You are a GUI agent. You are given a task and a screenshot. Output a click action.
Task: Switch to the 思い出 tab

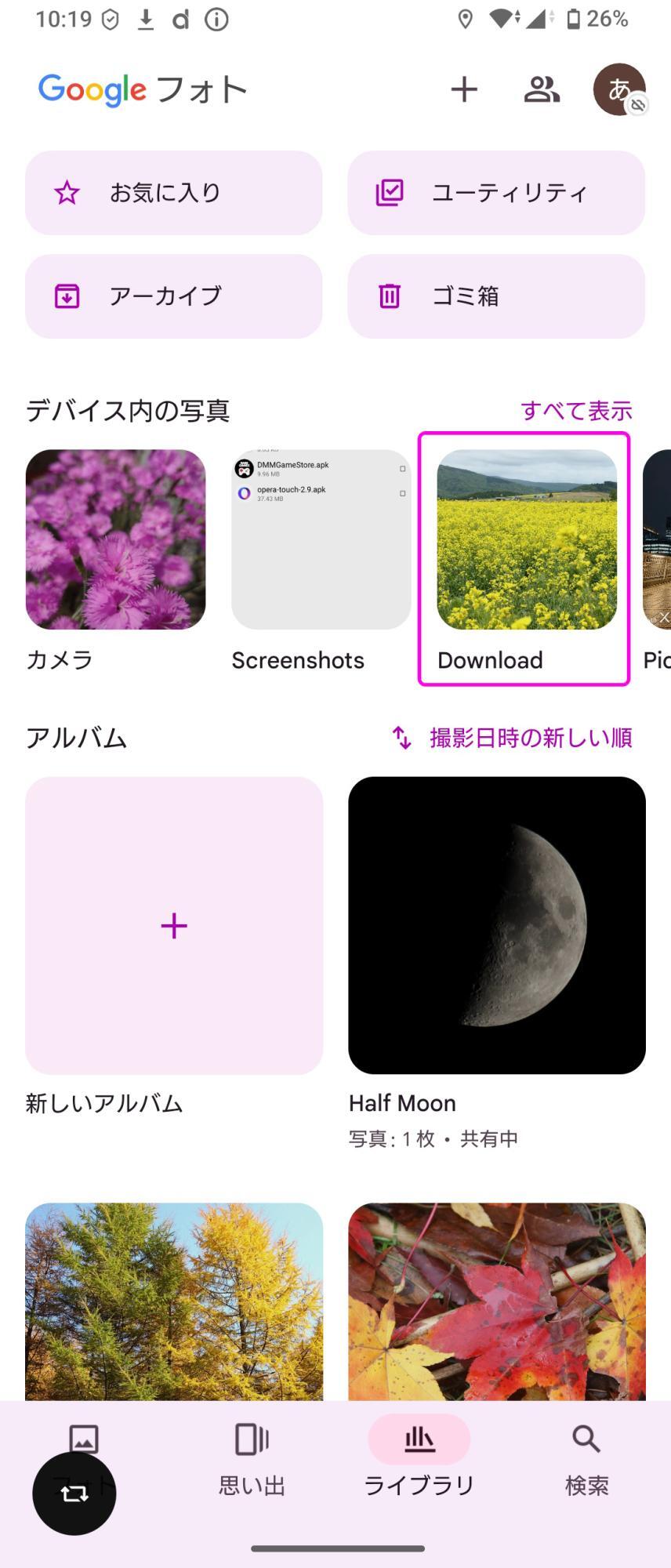(x=252, y=1458)
